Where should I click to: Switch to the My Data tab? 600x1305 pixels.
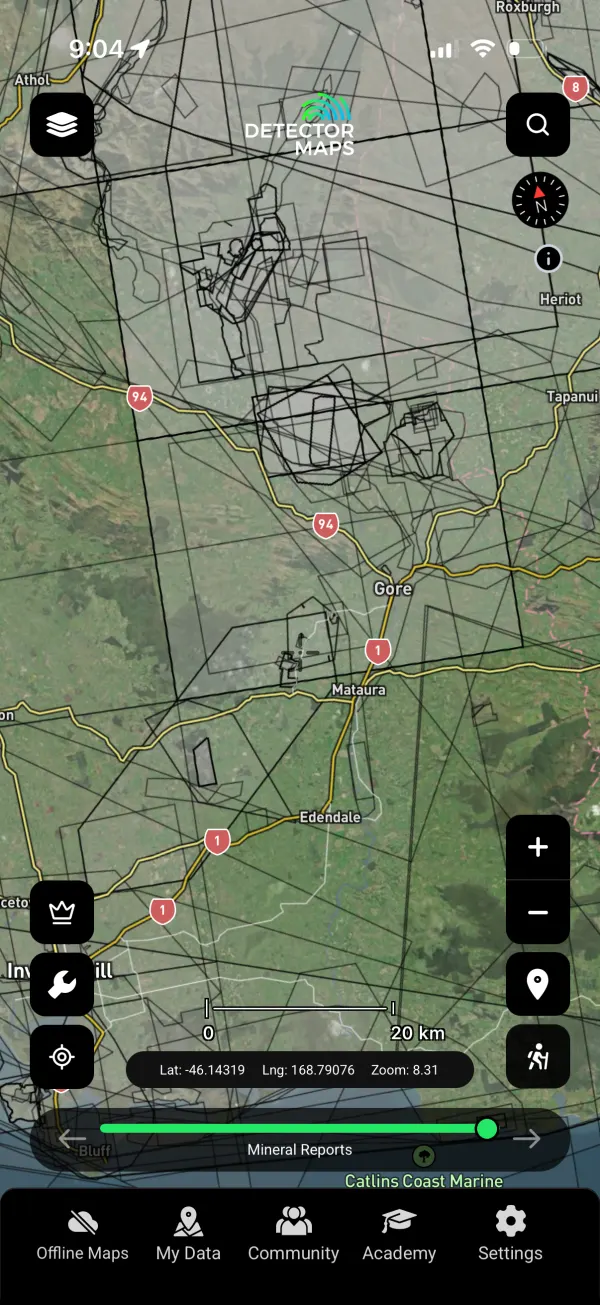pos(188,1234)
